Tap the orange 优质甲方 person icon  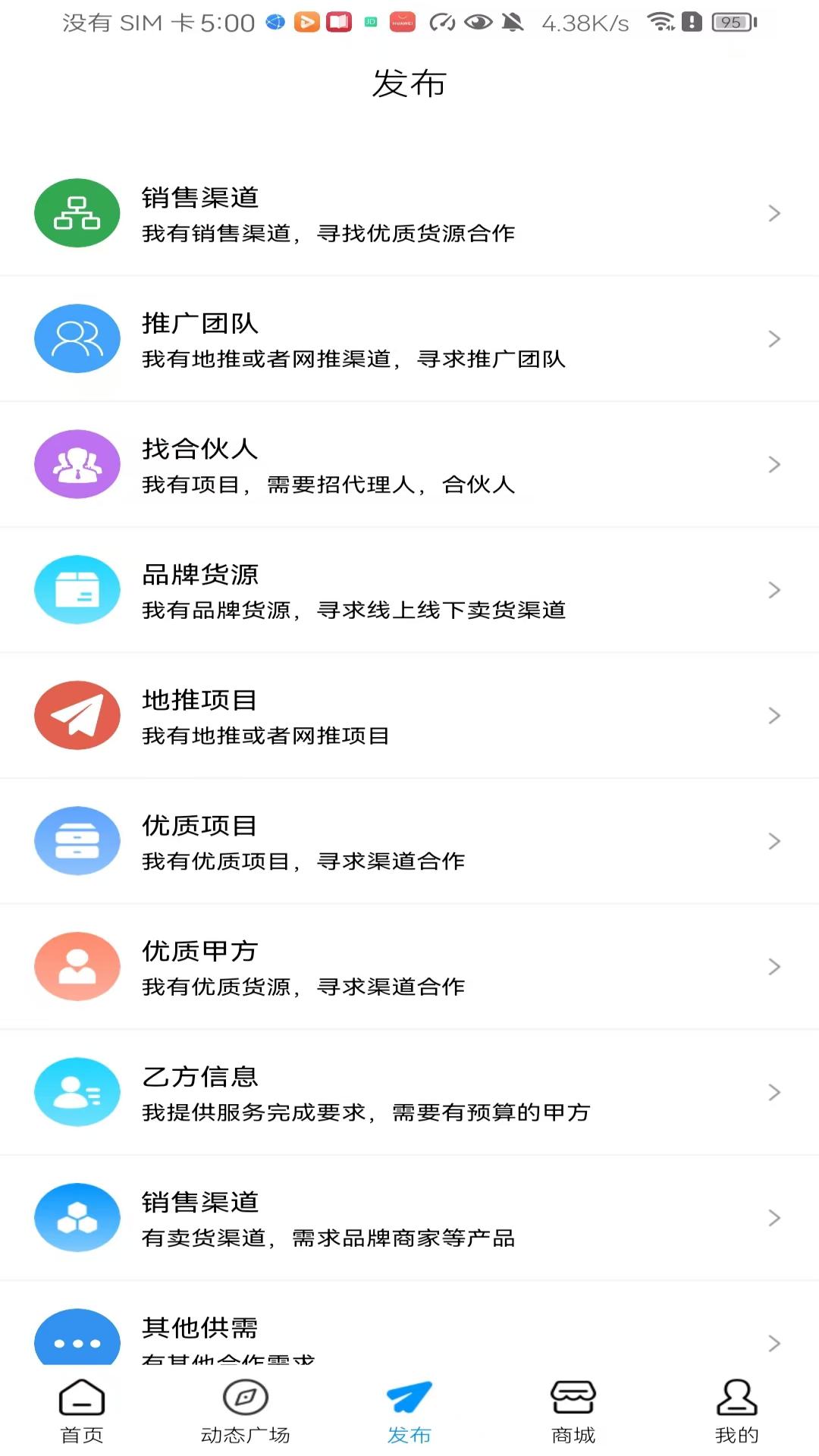pyautogui.click(x=77, y=966)
